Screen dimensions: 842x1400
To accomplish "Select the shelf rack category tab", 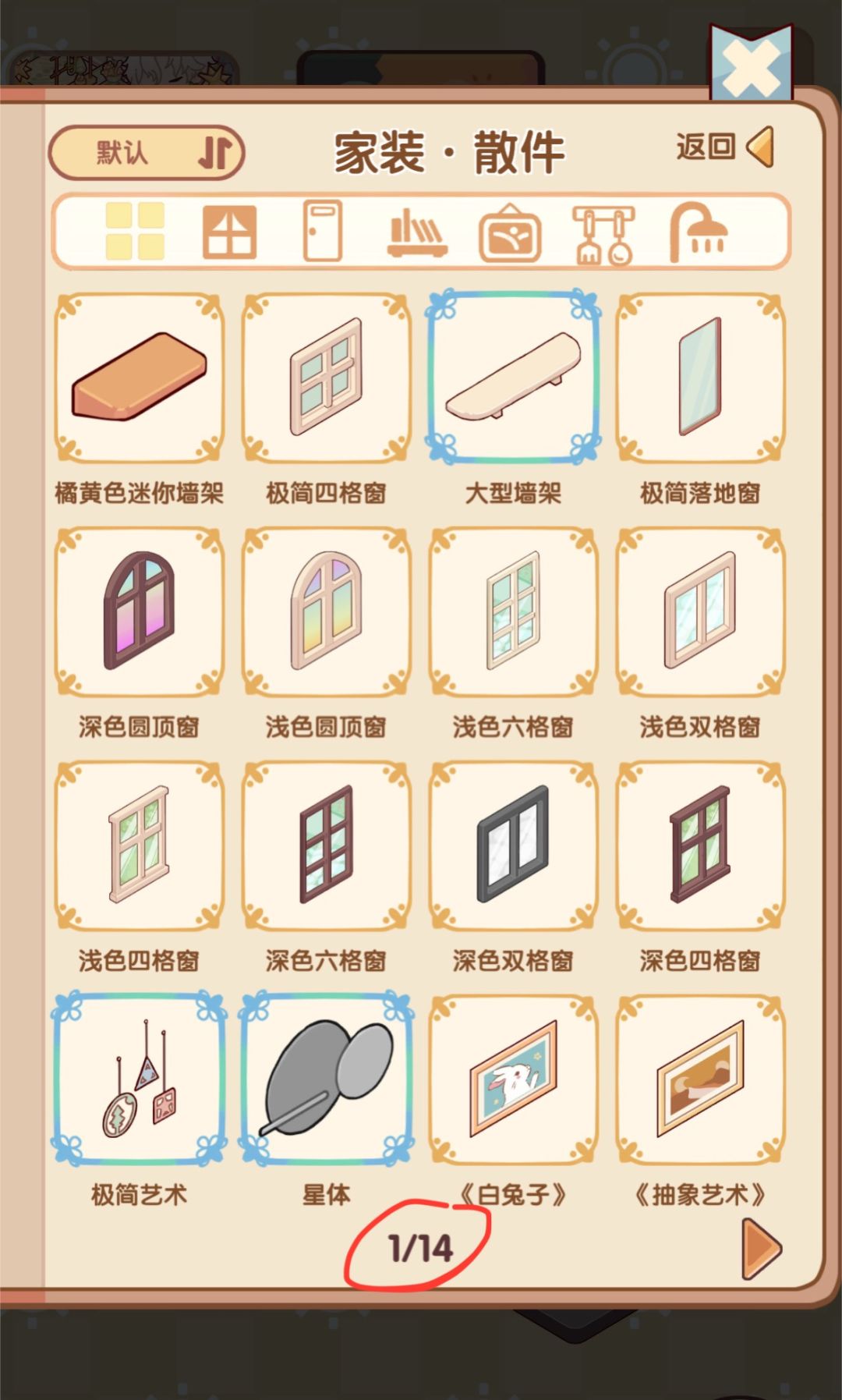I will pos(417,233).
